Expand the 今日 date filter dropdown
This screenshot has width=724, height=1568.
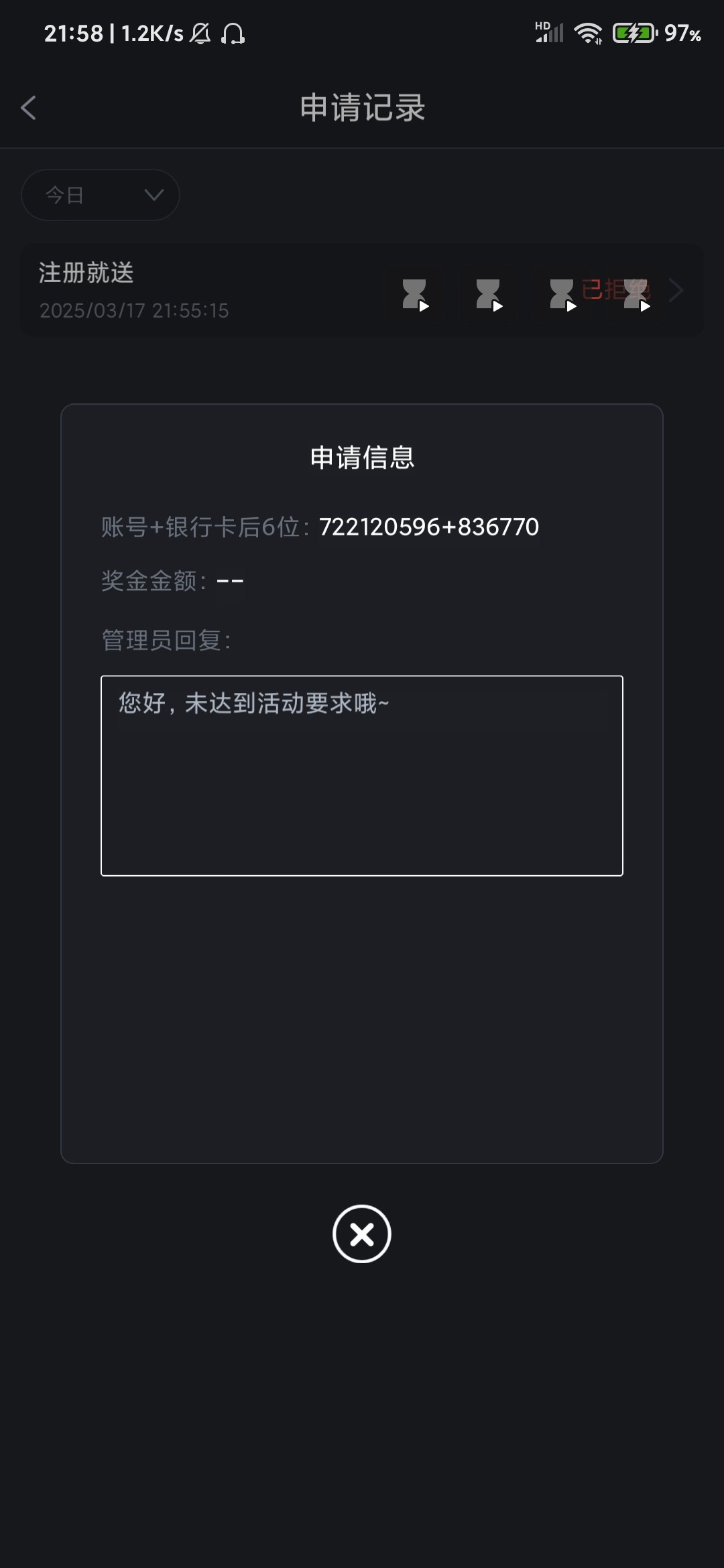coord(101,195)
